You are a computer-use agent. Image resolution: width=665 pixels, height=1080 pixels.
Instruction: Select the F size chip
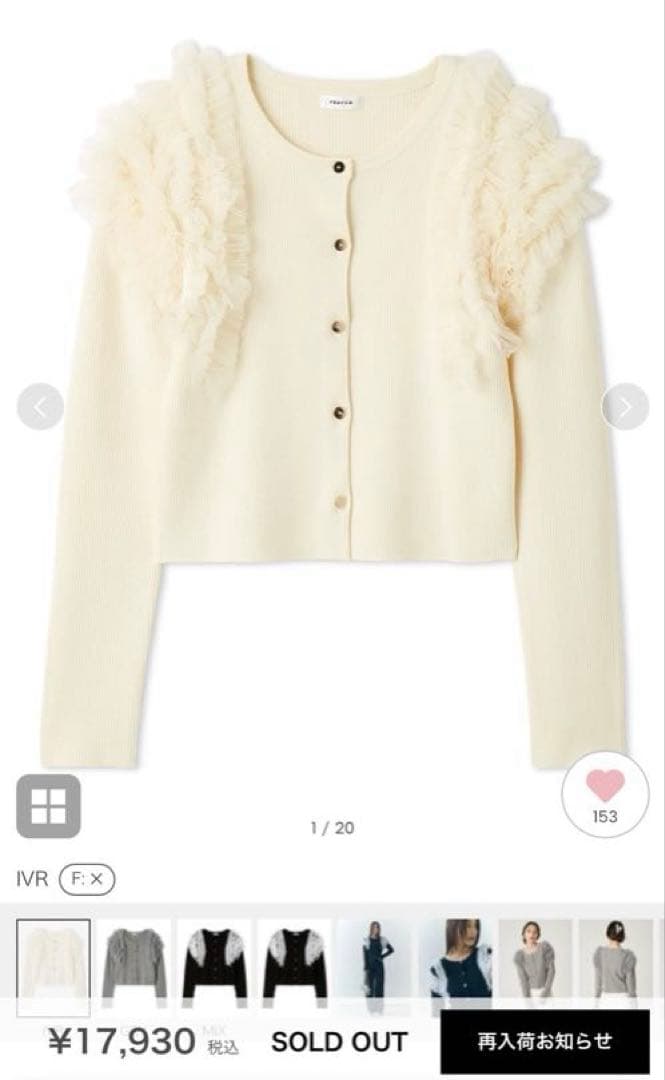click(88, 879)
